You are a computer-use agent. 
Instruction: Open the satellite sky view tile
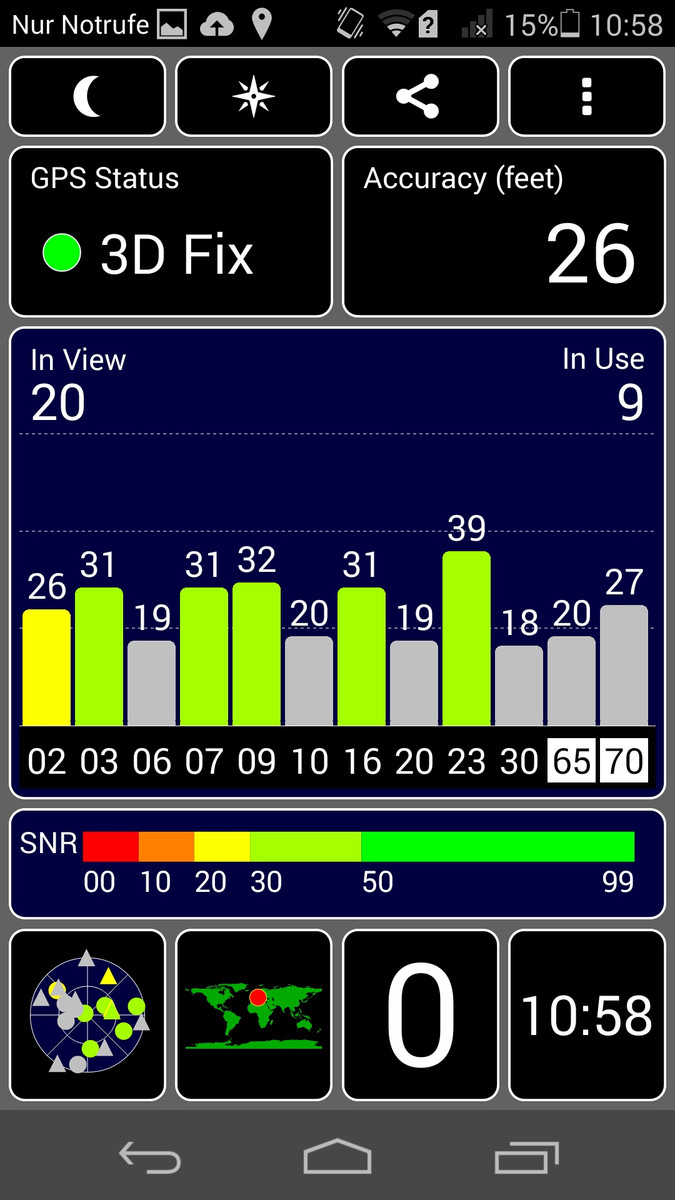tap(87, 1015)
